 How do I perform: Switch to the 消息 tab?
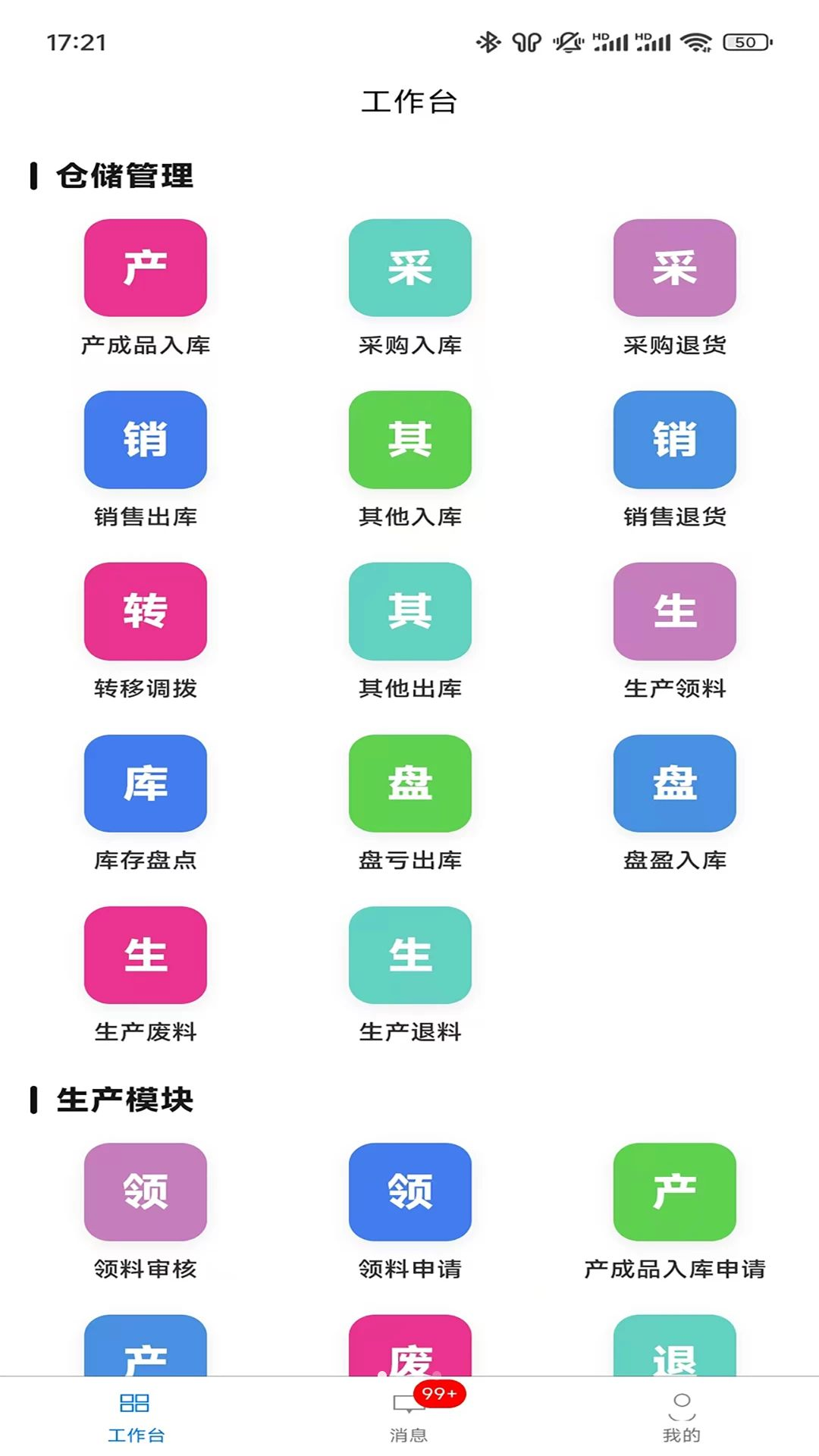(409, 1416)
